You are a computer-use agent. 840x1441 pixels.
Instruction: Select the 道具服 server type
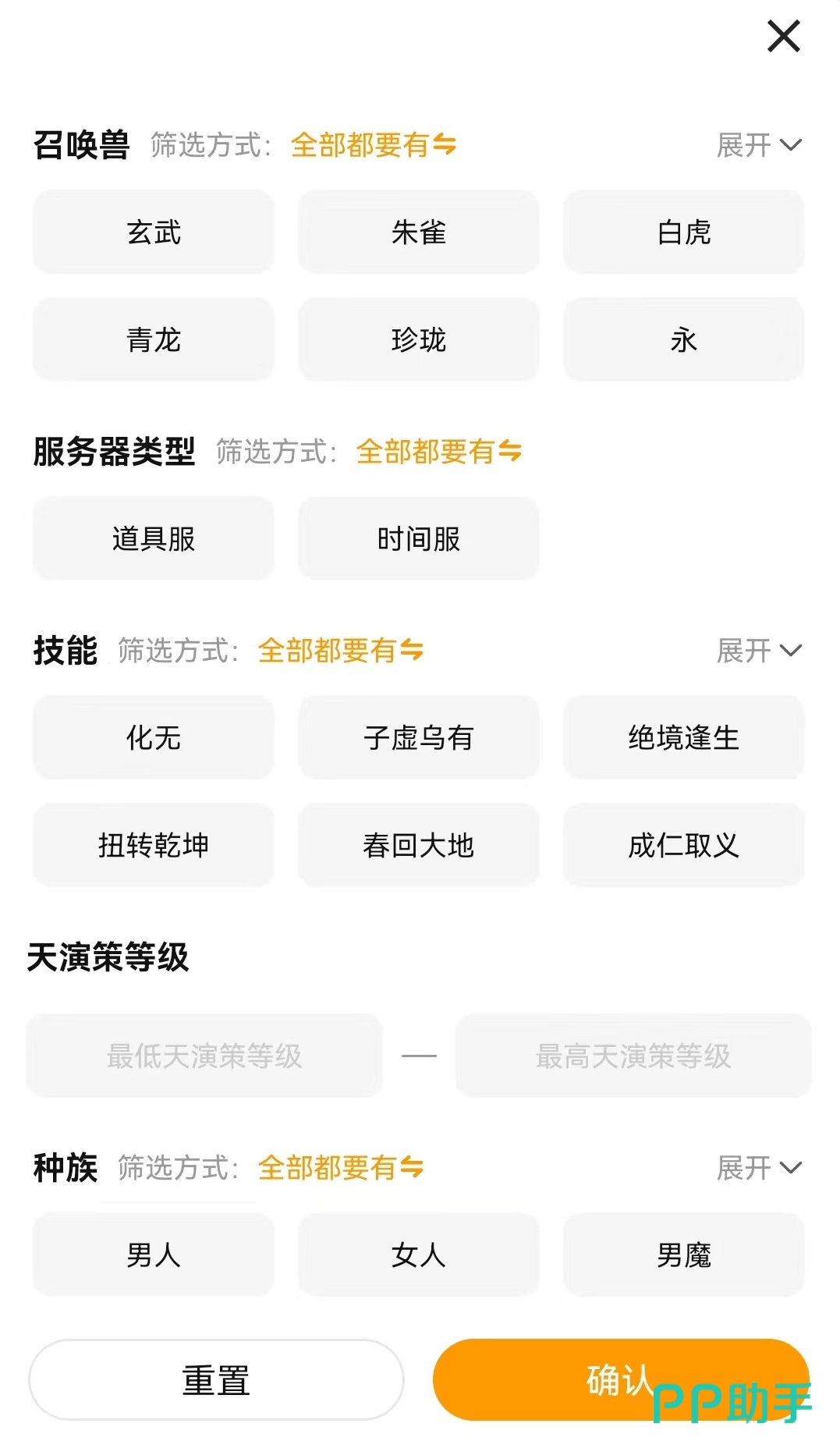154,539
